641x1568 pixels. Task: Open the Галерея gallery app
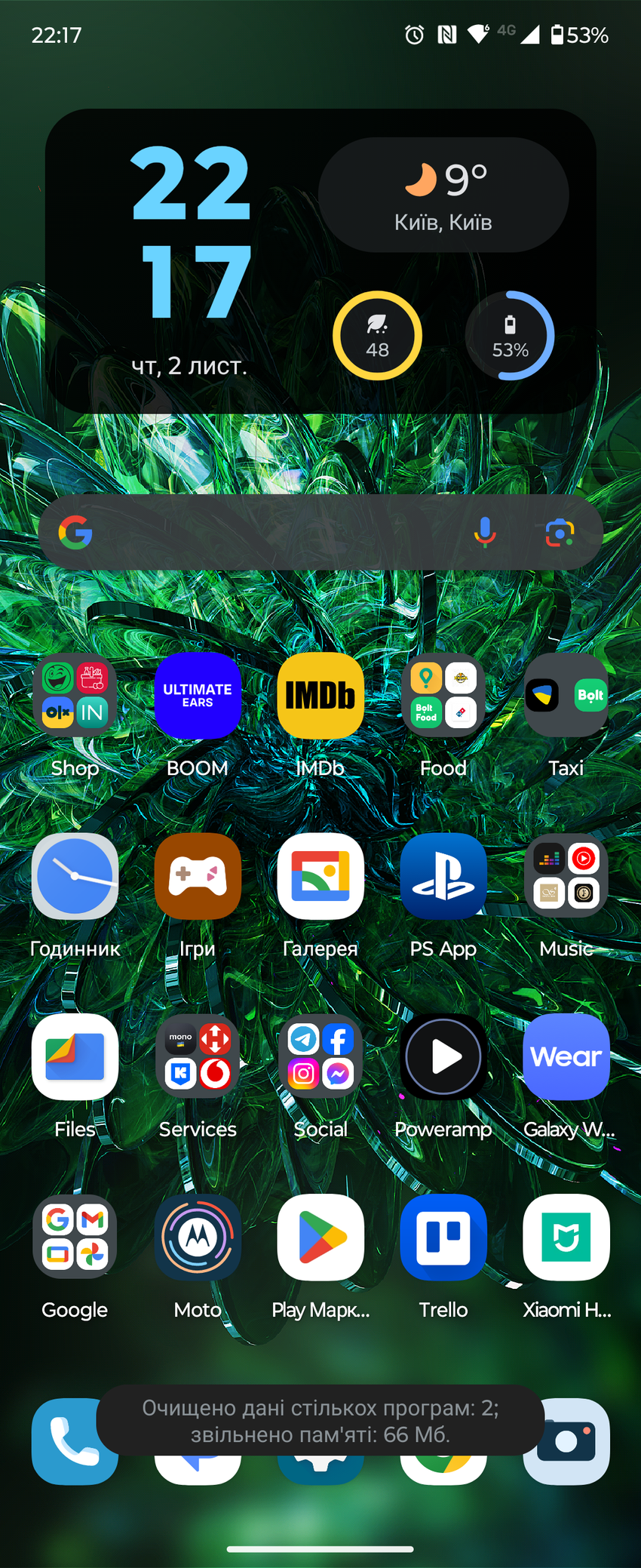pyautogui.click(x=320, y=876)
